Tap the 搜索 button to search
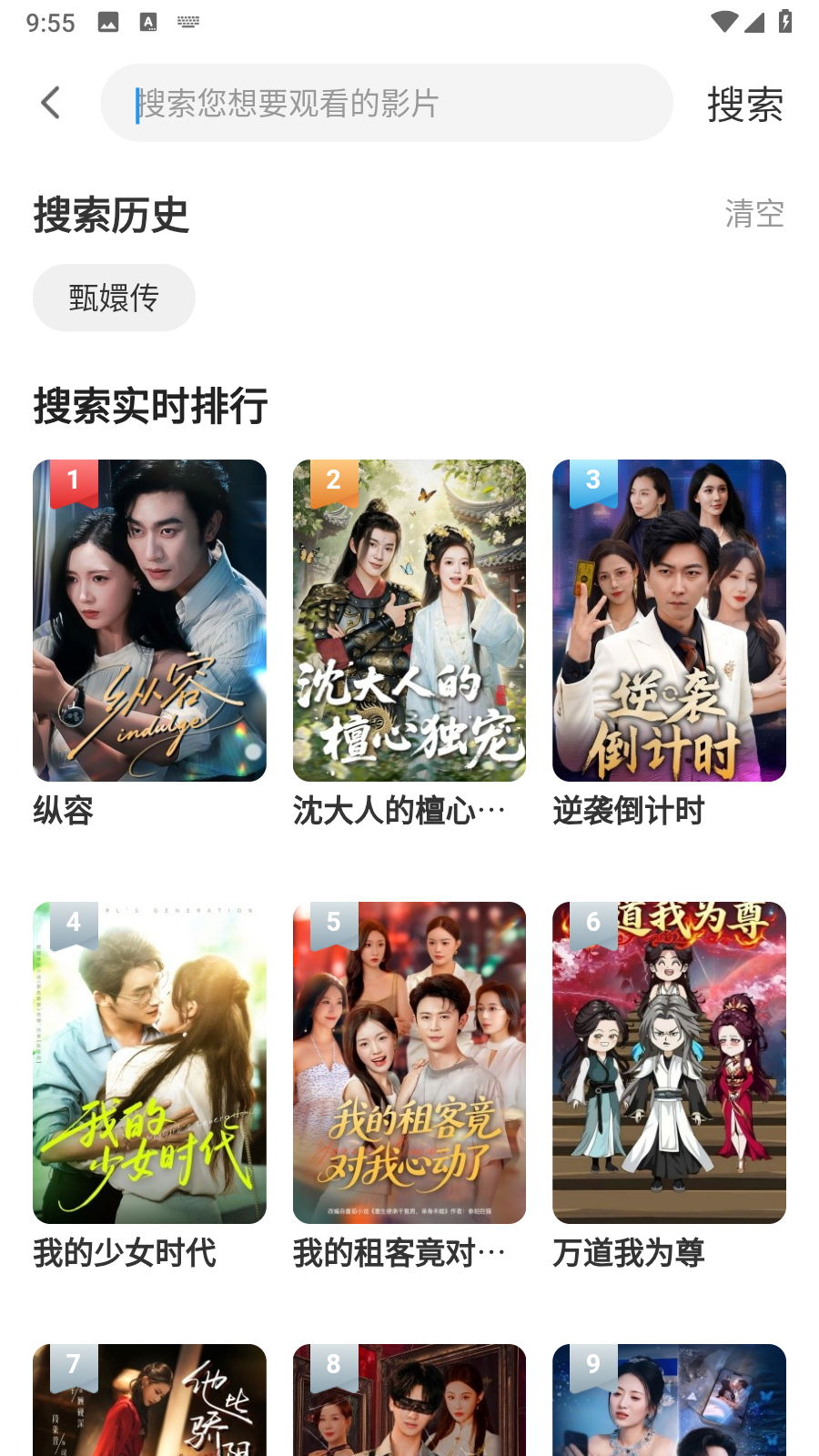The height and width of the screenshot is (1456, 819). (744, 105)
